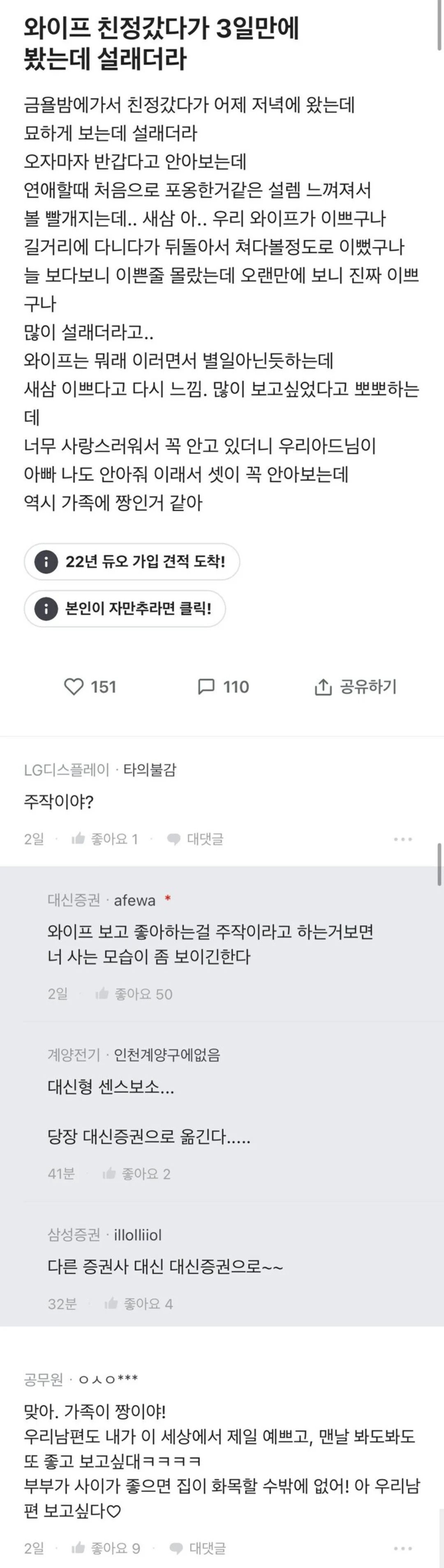
Task: Like the 공무원 user's comment
Action: pos(106,1547)
